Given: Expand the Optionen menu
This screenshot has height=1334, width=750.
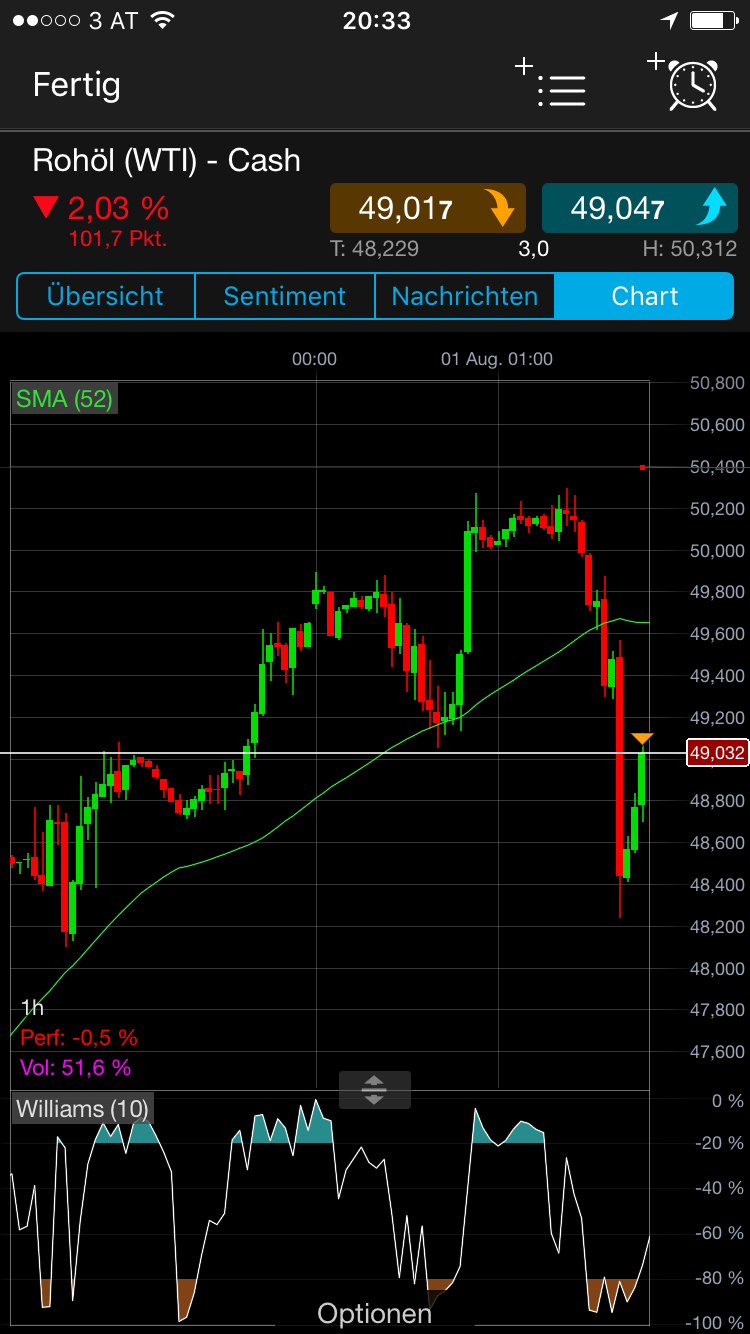Looking at the screenshot, I should pos(374,1312).
